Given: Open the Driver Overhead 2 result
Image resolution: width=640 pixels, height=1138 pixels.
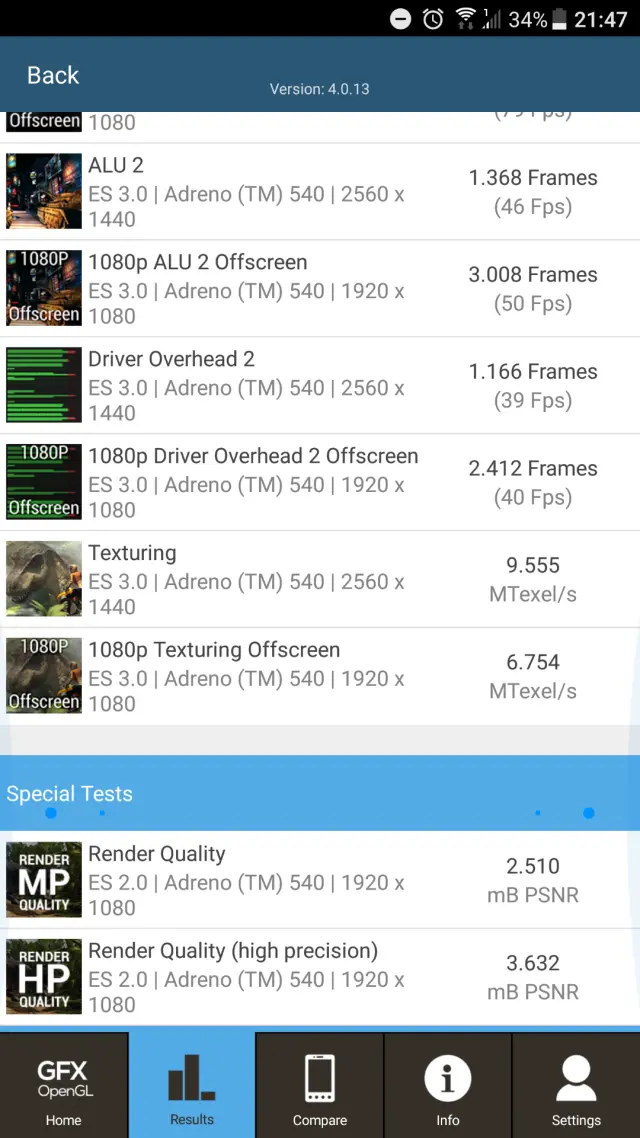Looking at the screenshot, I should tap(320, 386).
